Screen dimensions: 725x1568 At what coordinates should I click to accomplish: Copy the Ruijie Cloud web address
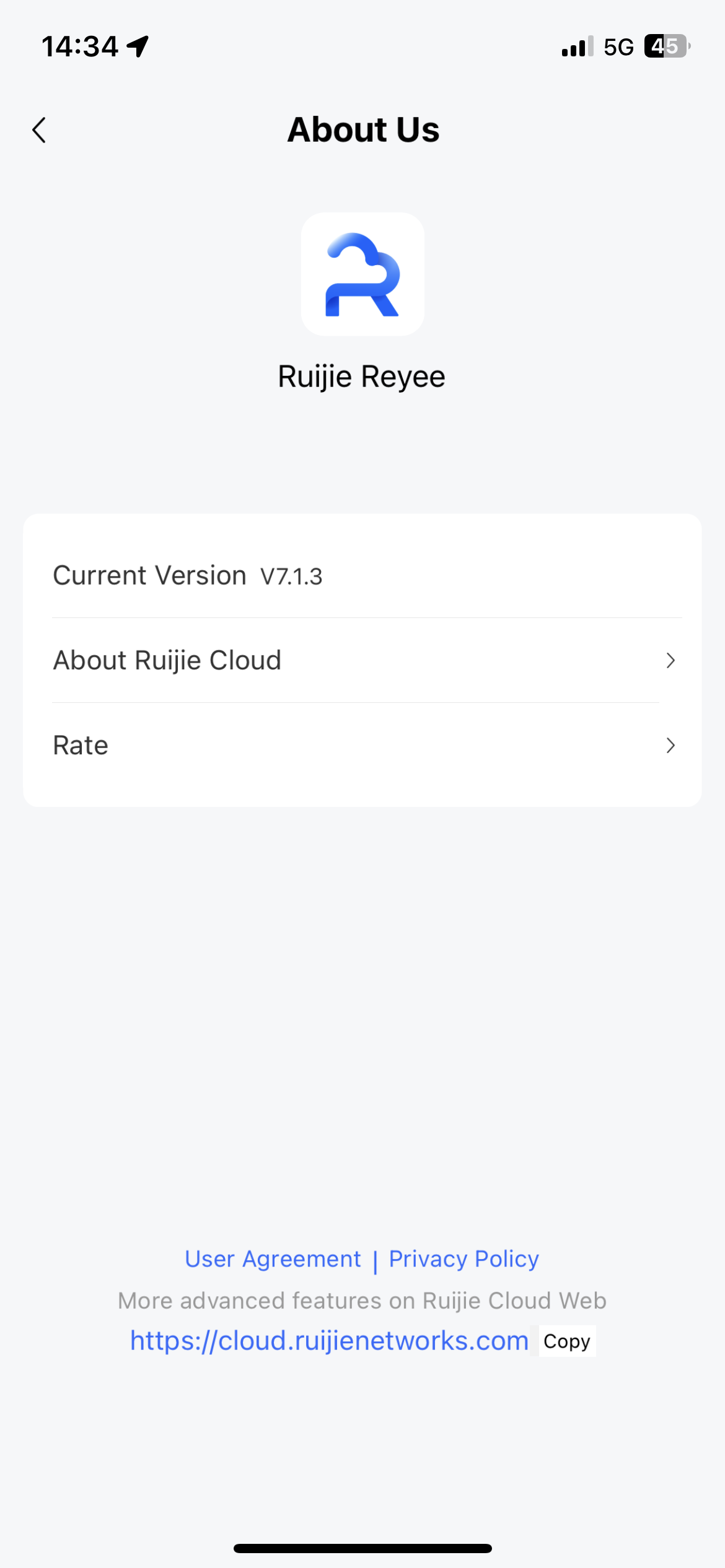(x=567, y=1341)
